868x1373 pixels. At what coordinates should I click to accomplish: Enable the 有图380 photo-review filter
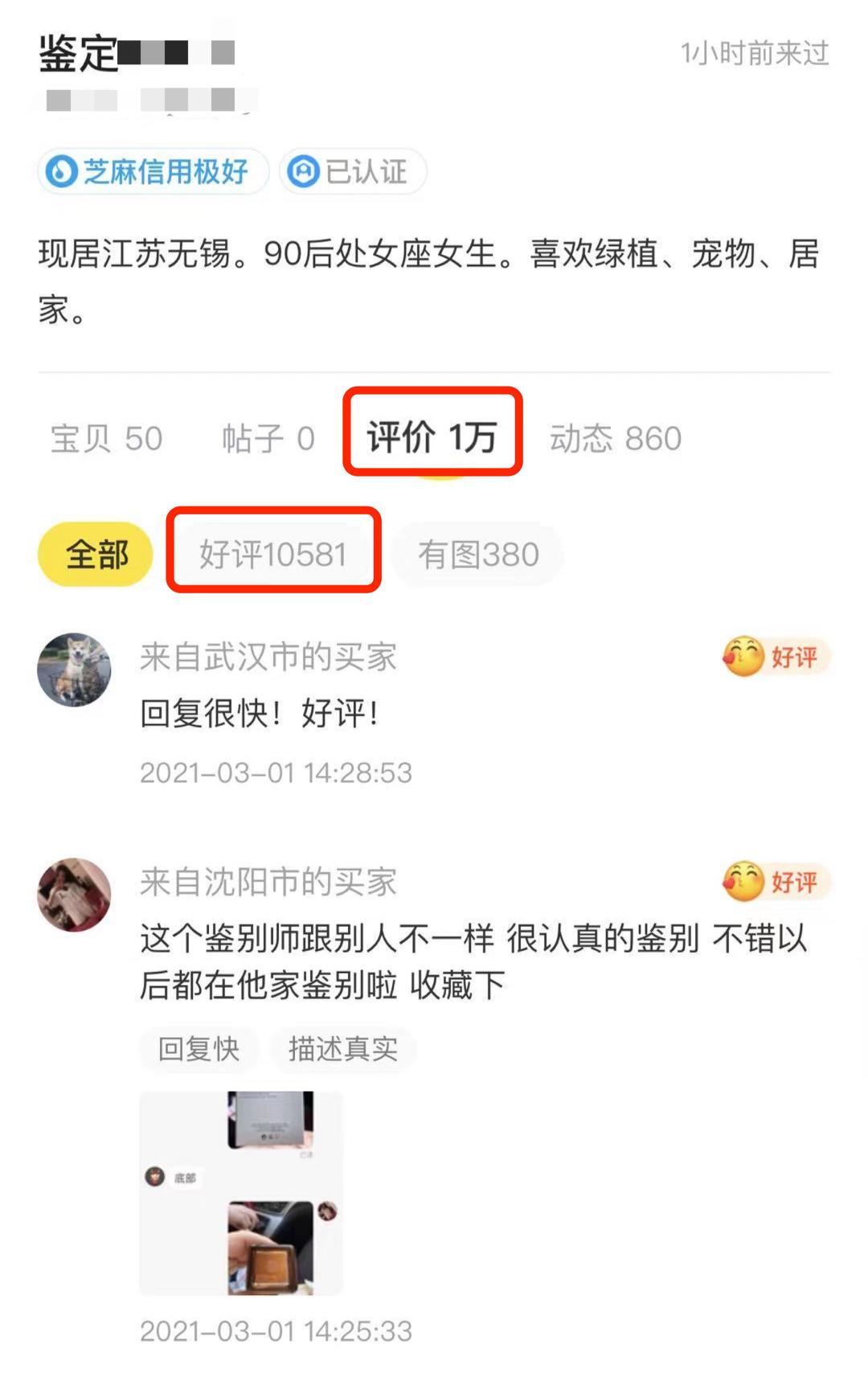[477, 555]
